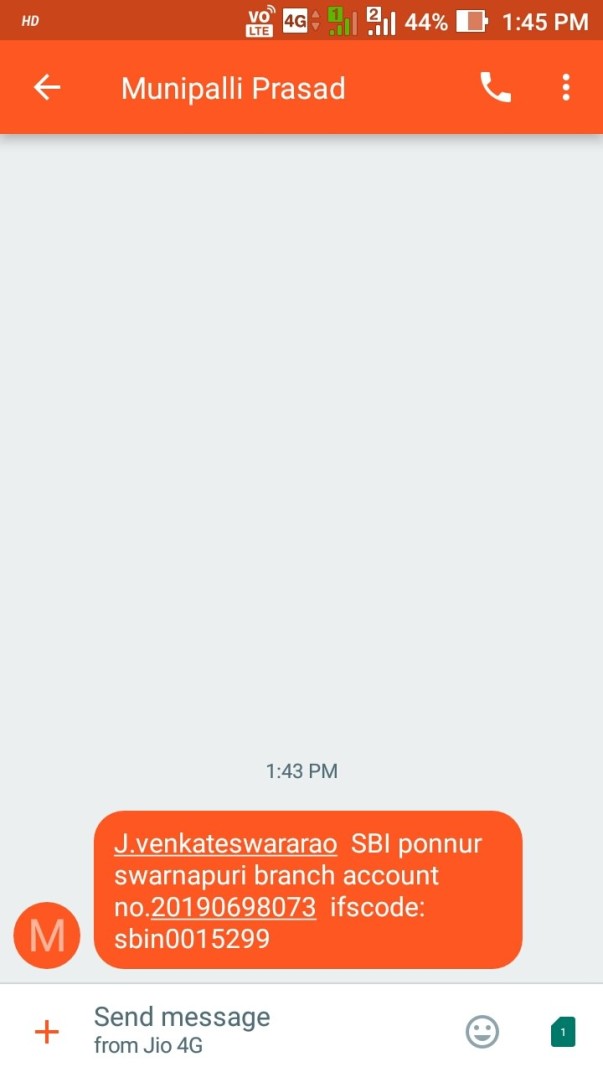Image resolution: width=603 pixels, height=1072 pixels.
Task: Open the underlined number 20190698073
Action: click(x=233, y=908)
